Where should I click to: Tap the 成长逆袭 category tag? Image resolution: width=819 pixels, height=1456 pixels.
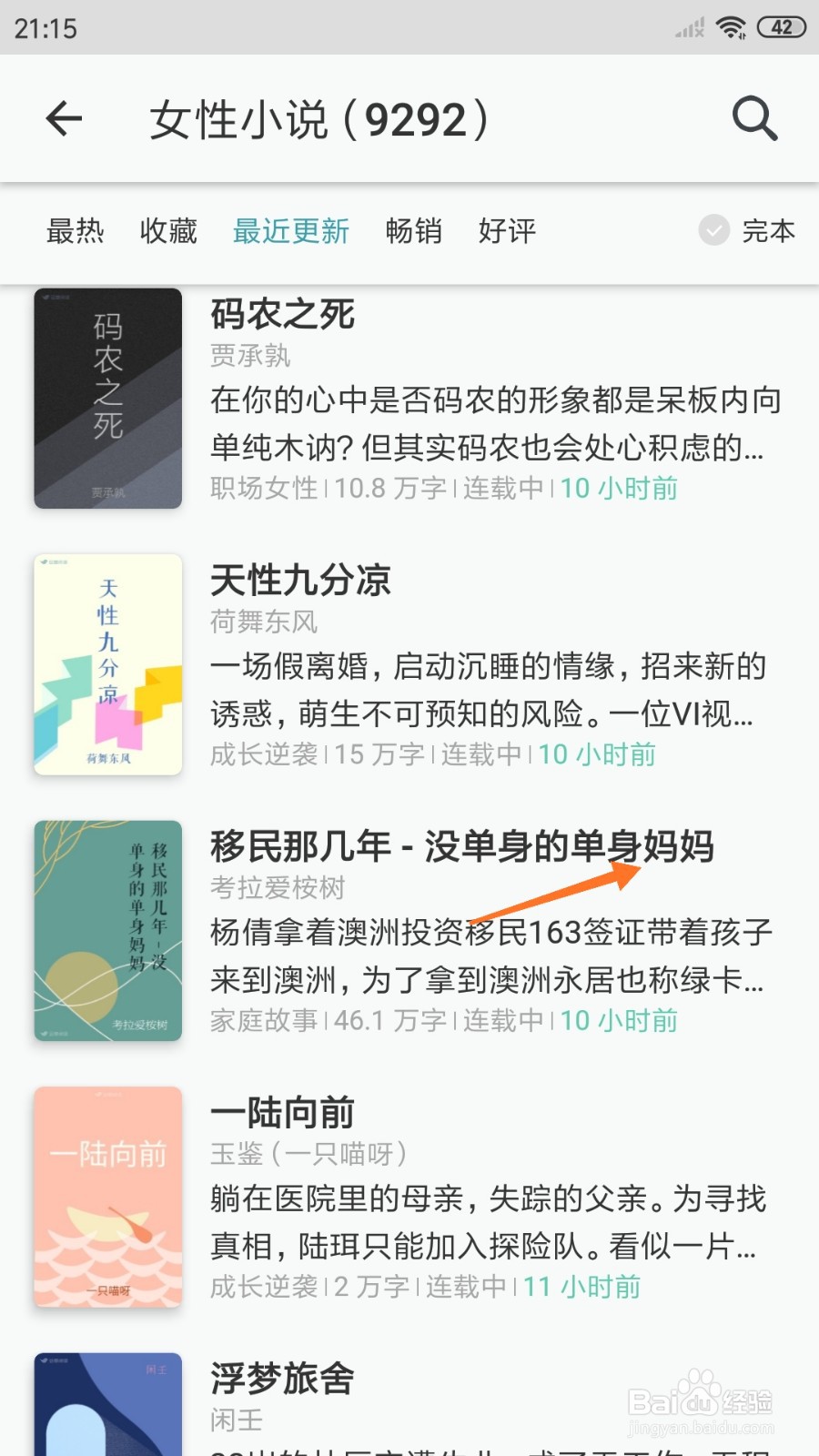263,753
